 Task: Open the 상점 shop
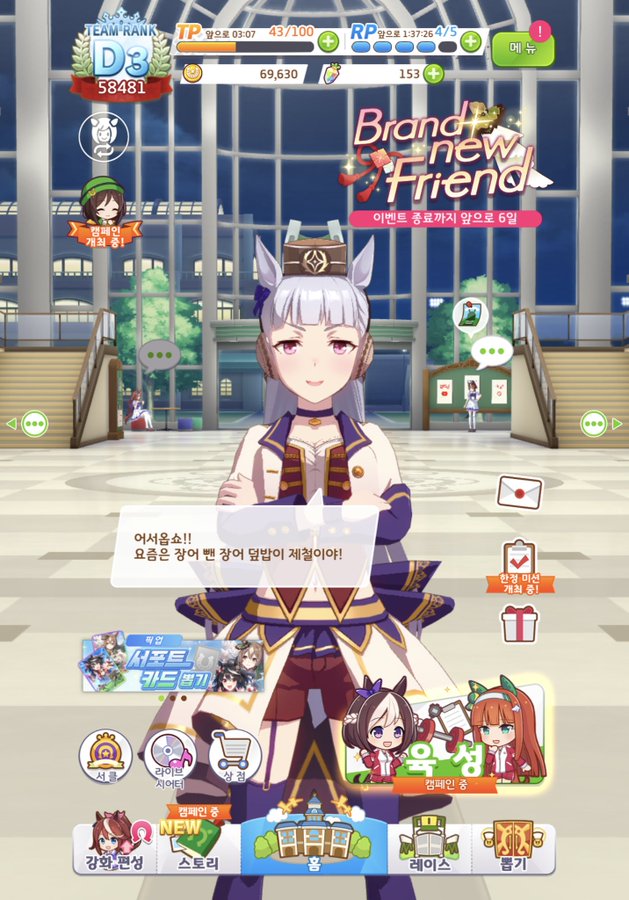(235, 757)
